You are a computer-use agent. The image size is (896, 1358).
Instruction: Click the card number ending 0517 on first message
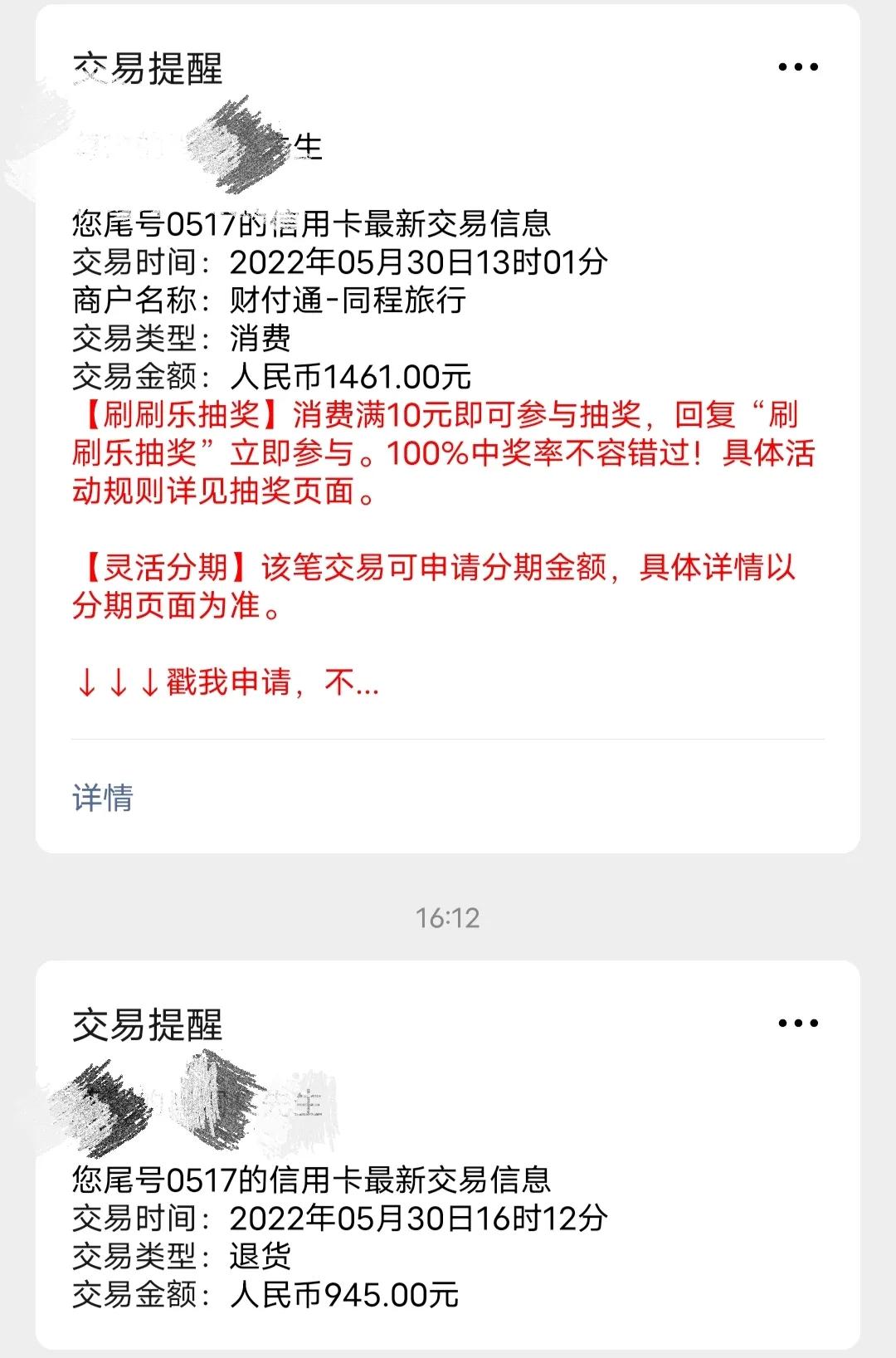point(199,222)
